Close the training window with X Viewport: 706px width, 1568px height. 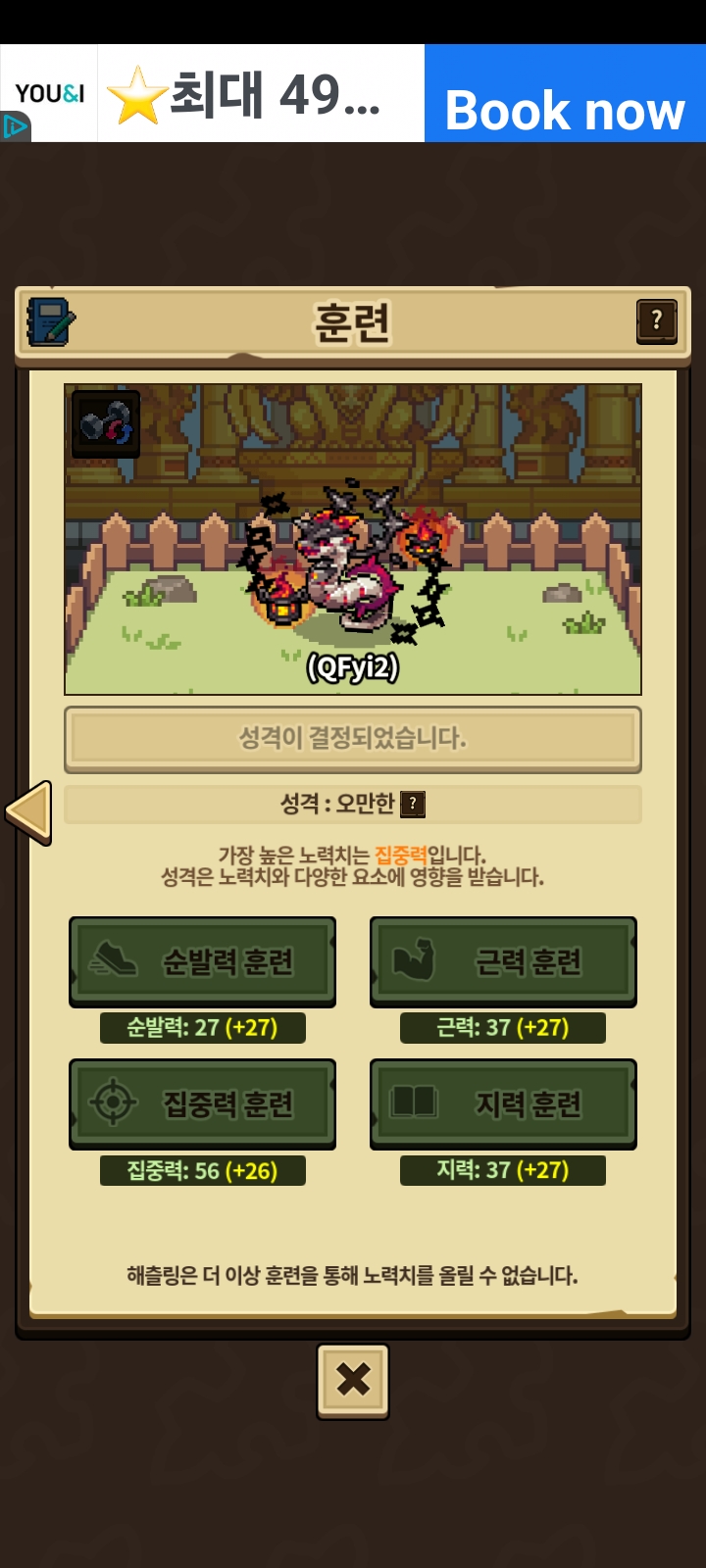click(x=353, y=1381)
